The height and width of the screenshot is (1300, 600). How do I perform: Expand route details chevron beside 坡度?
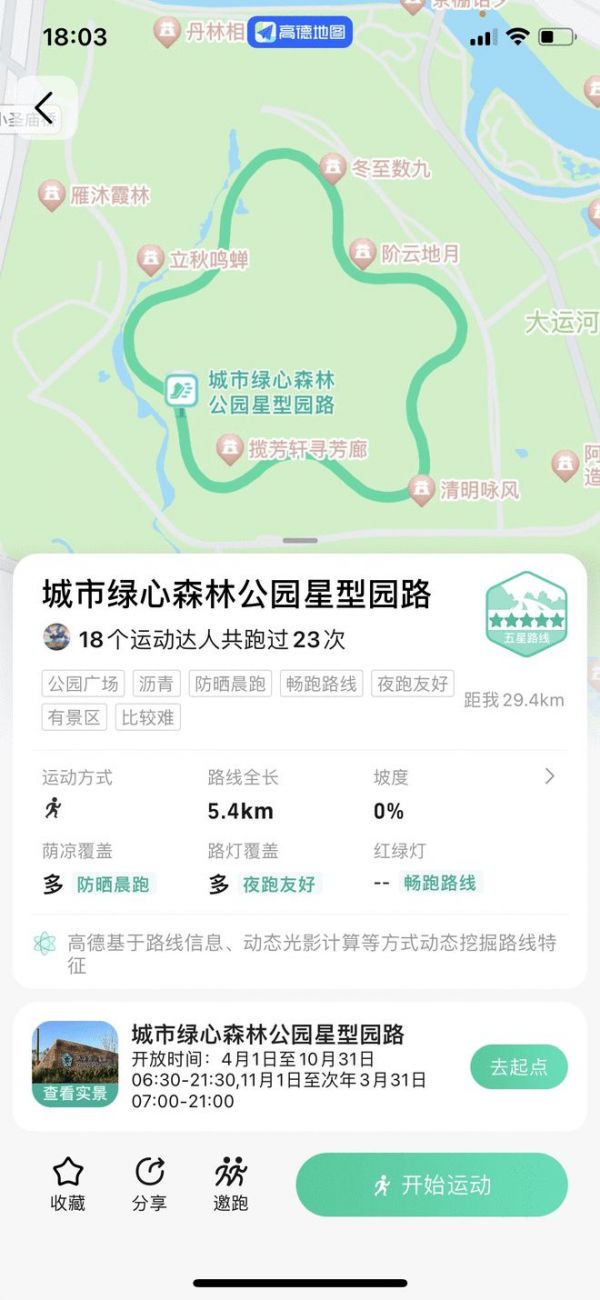coord(549,776)
